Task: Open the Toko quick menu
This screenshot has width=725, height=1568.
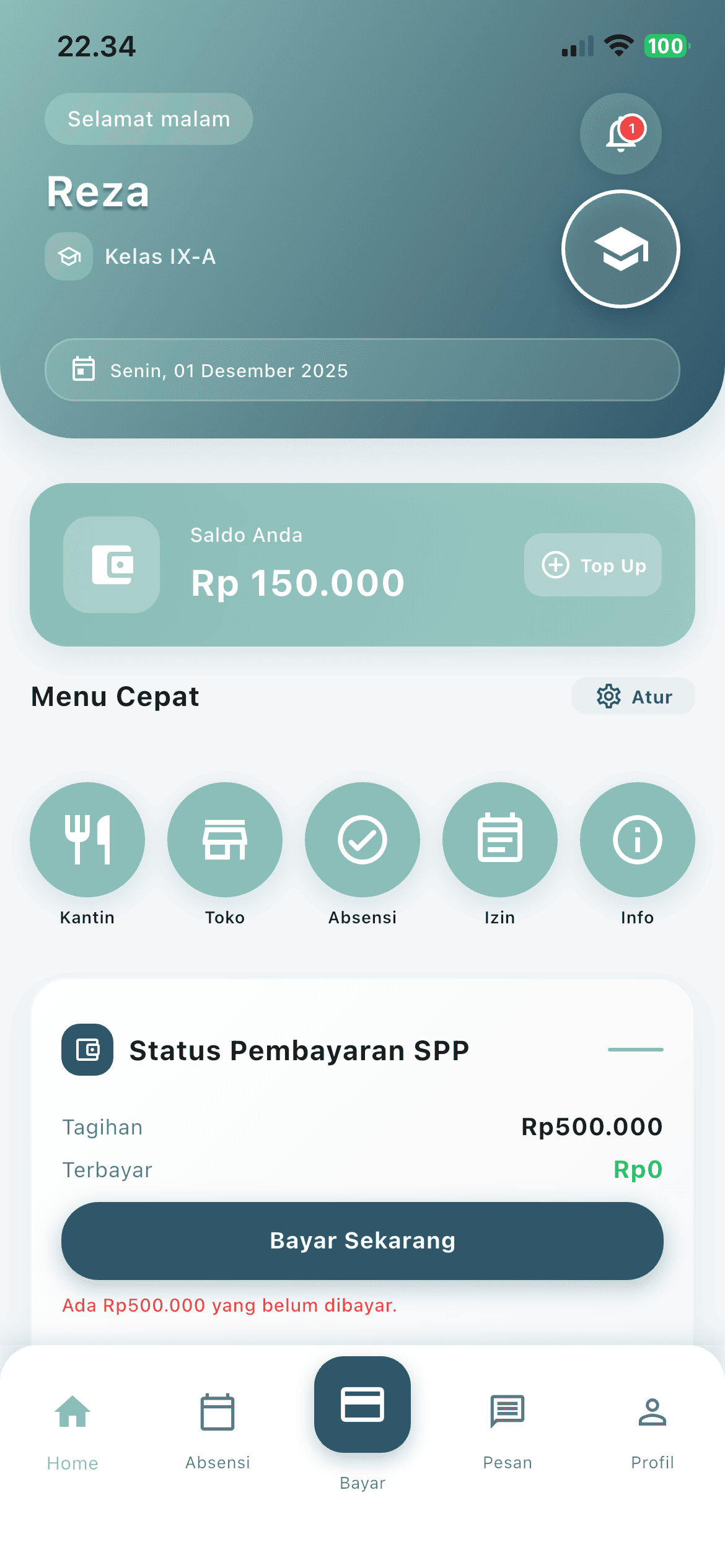Action: click(225, 839)
